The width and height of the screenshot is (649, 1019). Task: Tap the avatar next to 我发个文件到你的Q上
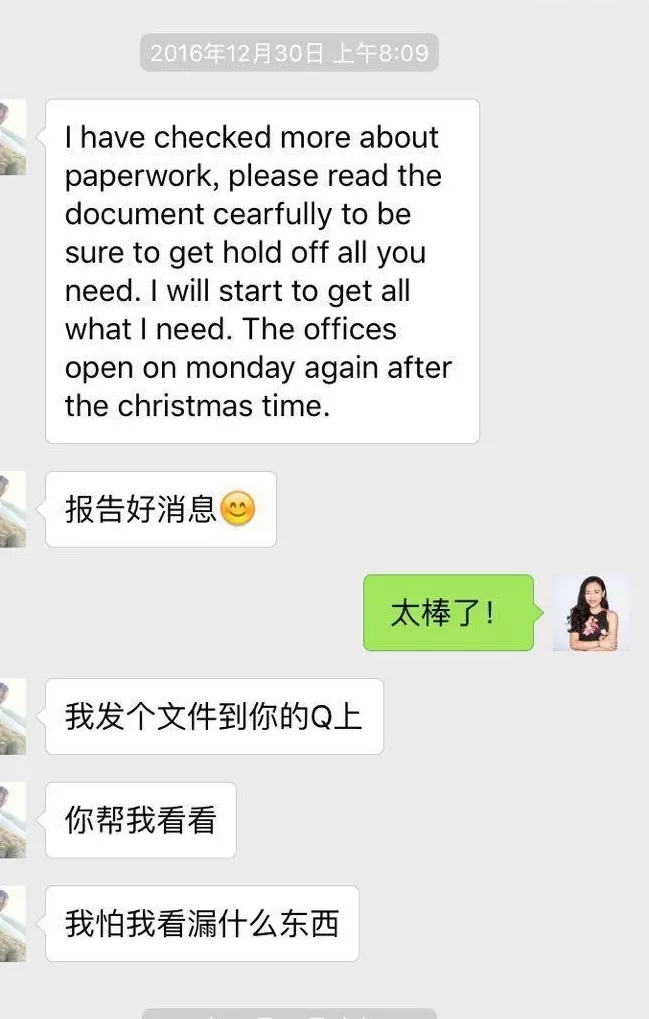(12, 716)
